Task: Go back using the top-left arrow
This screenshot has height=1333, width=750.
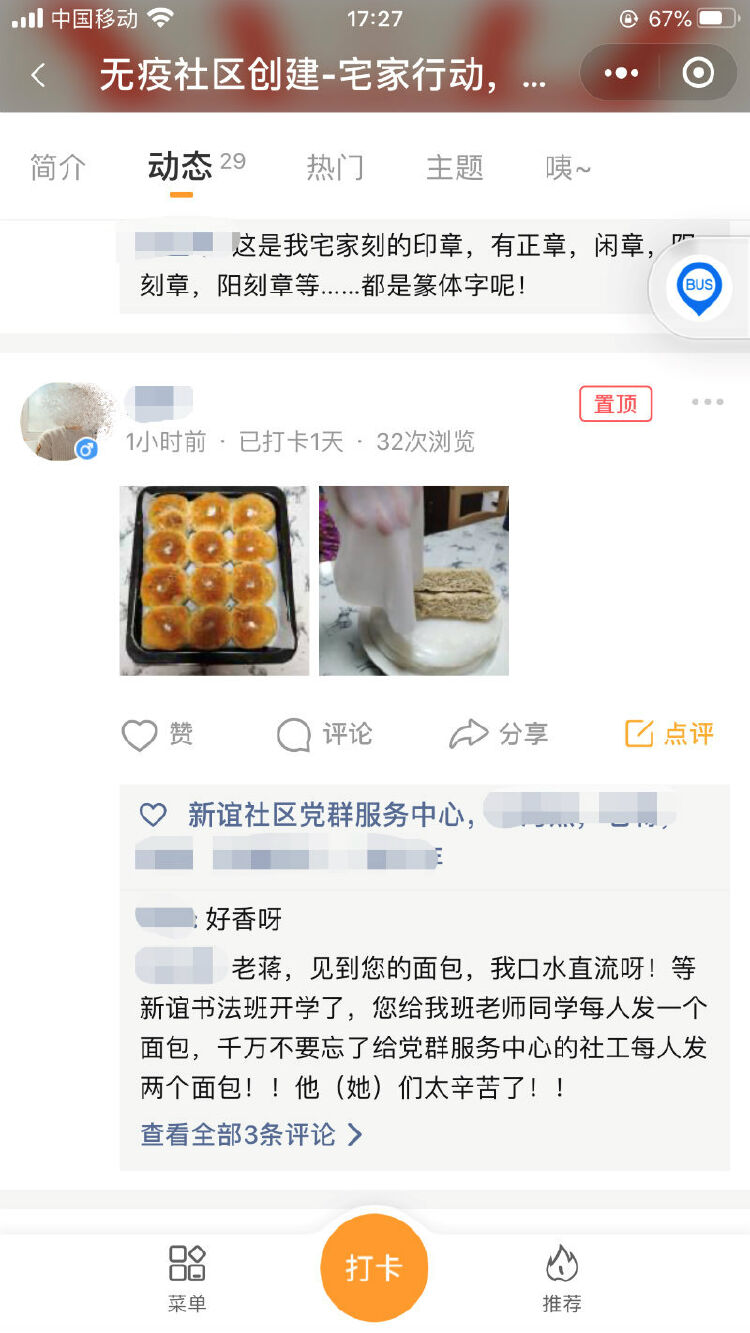Action: 38,75
